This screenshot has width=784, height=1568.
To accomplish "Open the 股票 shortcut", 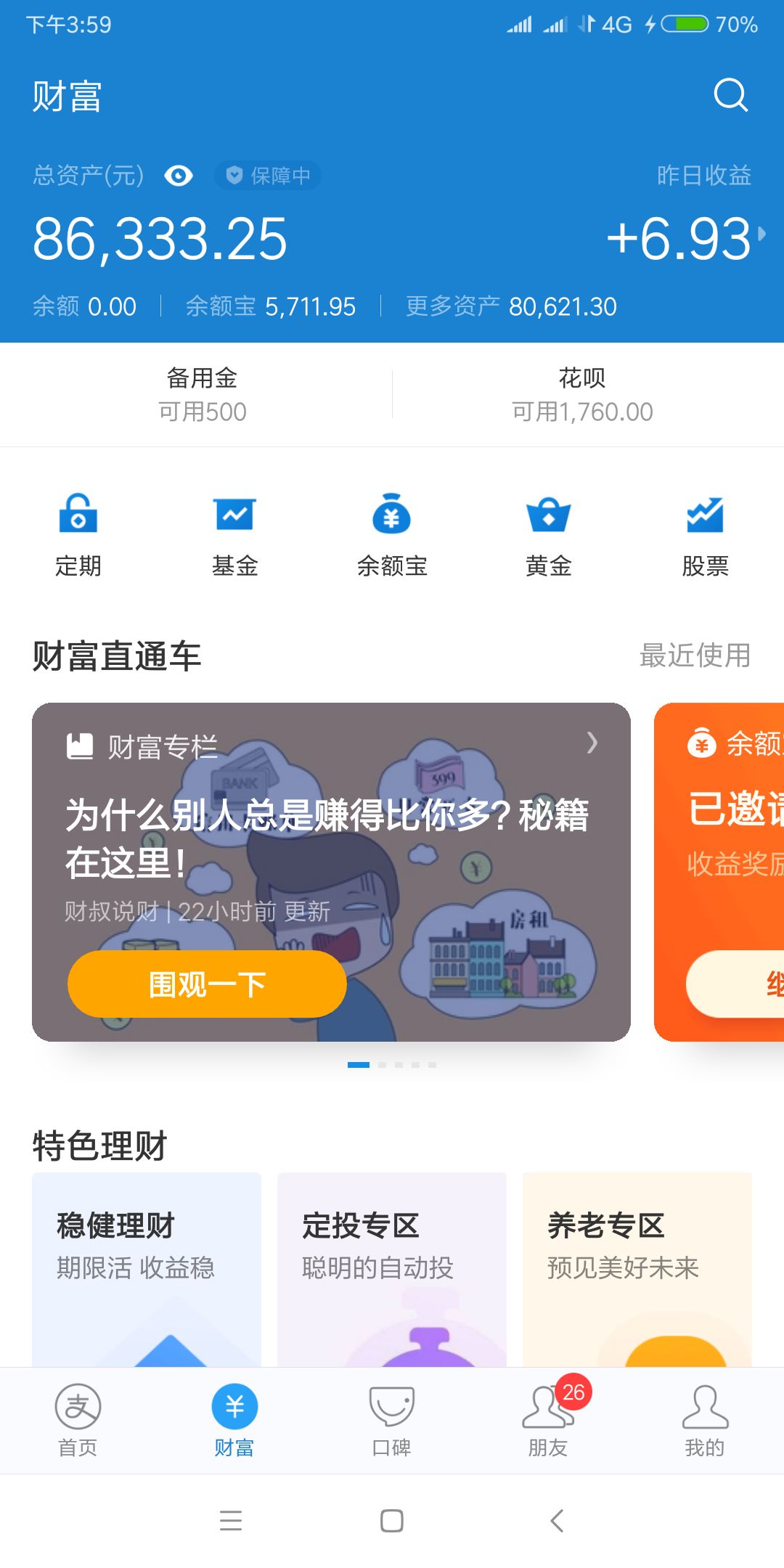I will coord(706,535).
